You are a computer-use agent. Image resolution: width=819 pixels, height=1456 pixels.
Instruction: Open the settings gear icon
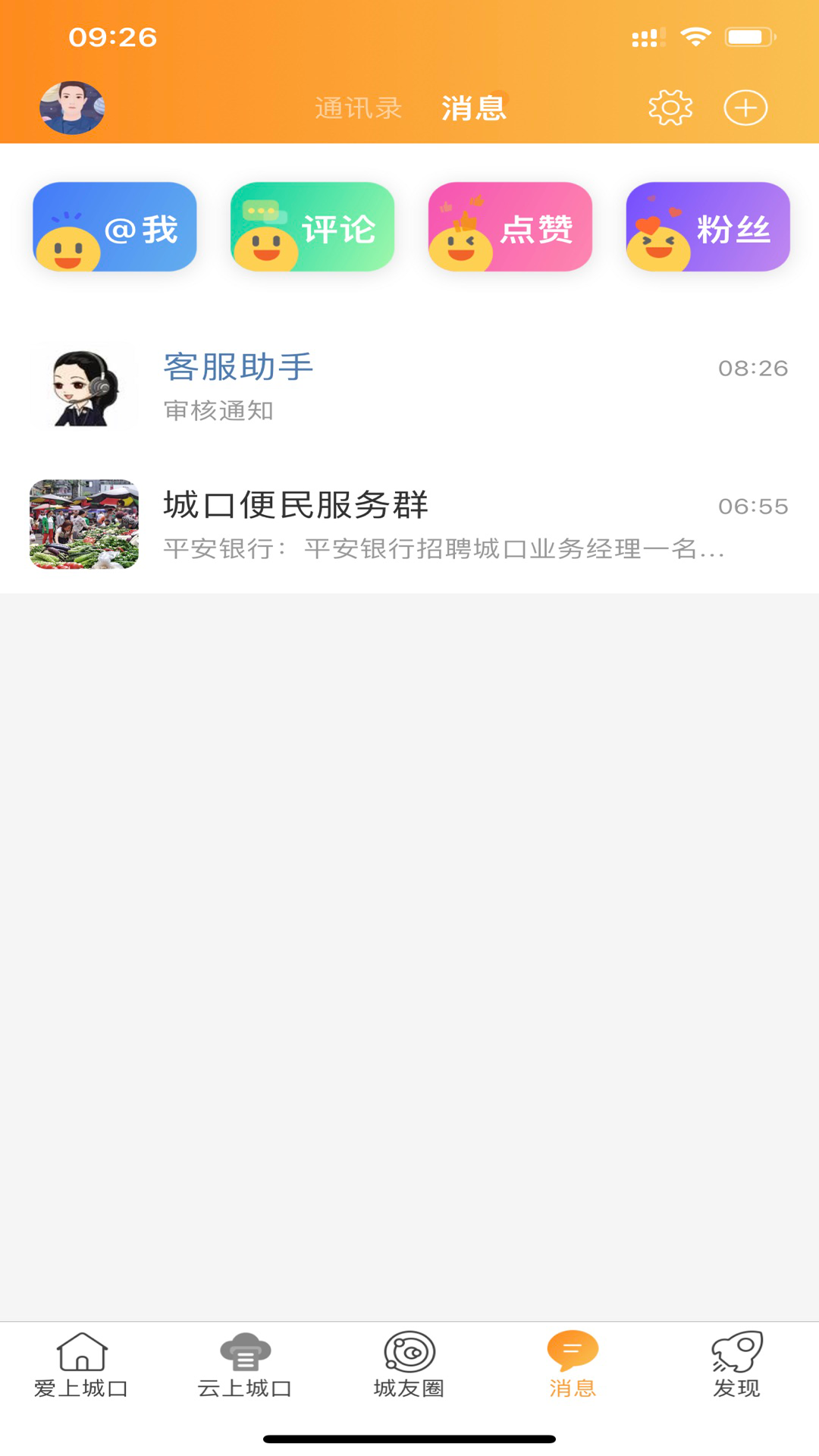tap(670, 107)
